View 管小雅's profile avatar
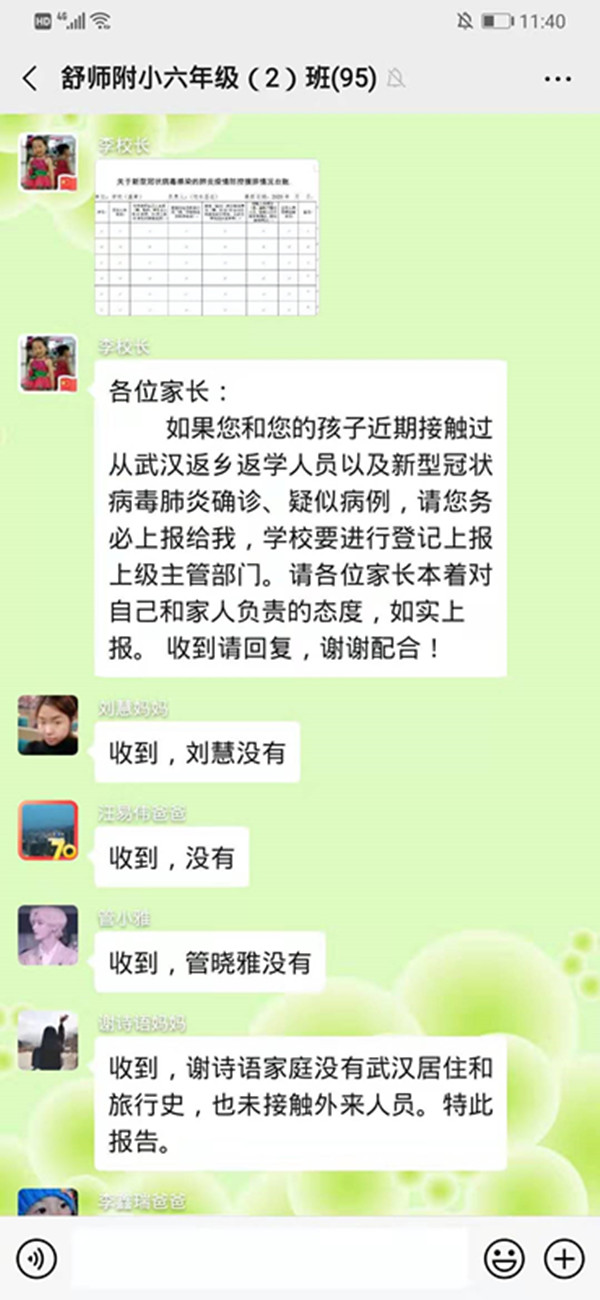The image size is (600, 1300). click(48, 935)
